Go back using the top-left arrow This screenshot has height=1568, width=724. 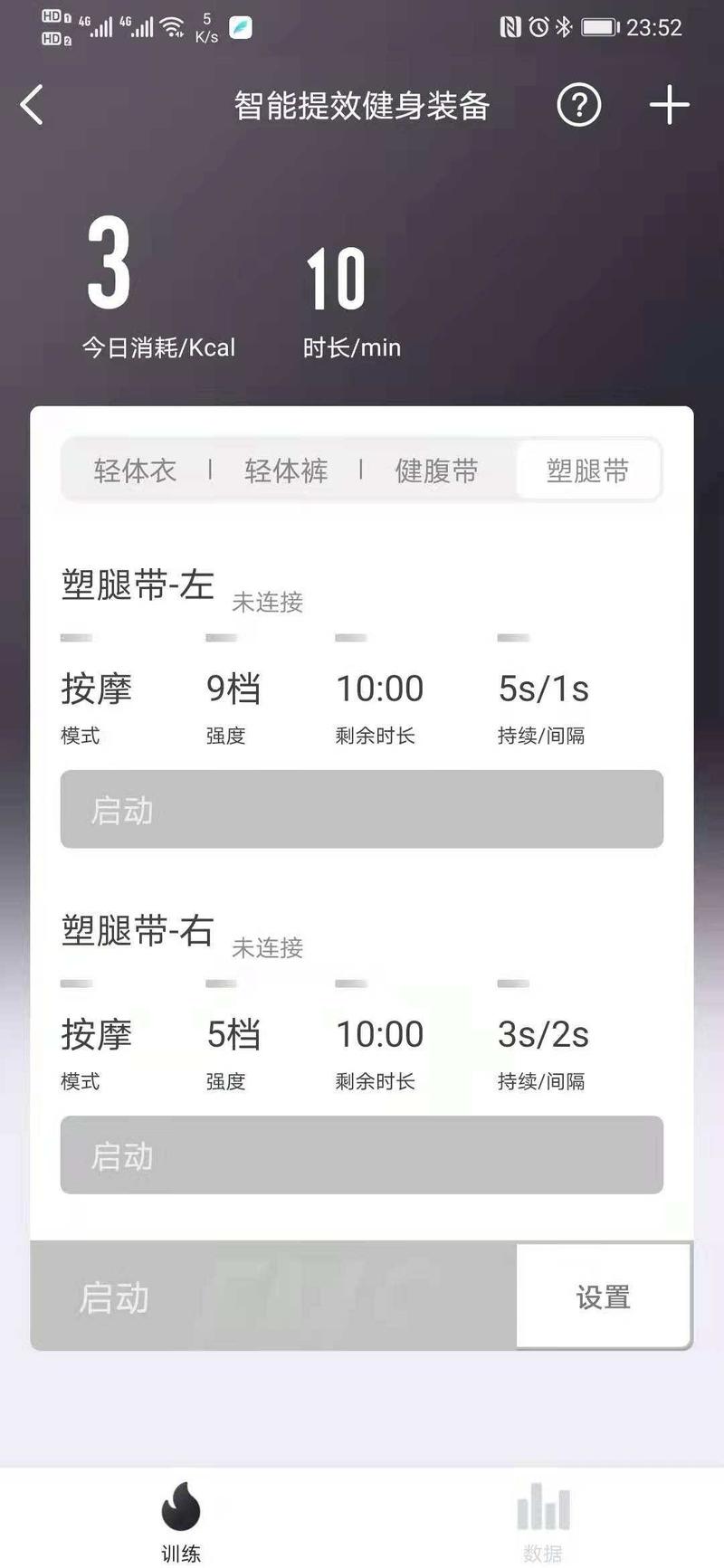pos(33,106)
